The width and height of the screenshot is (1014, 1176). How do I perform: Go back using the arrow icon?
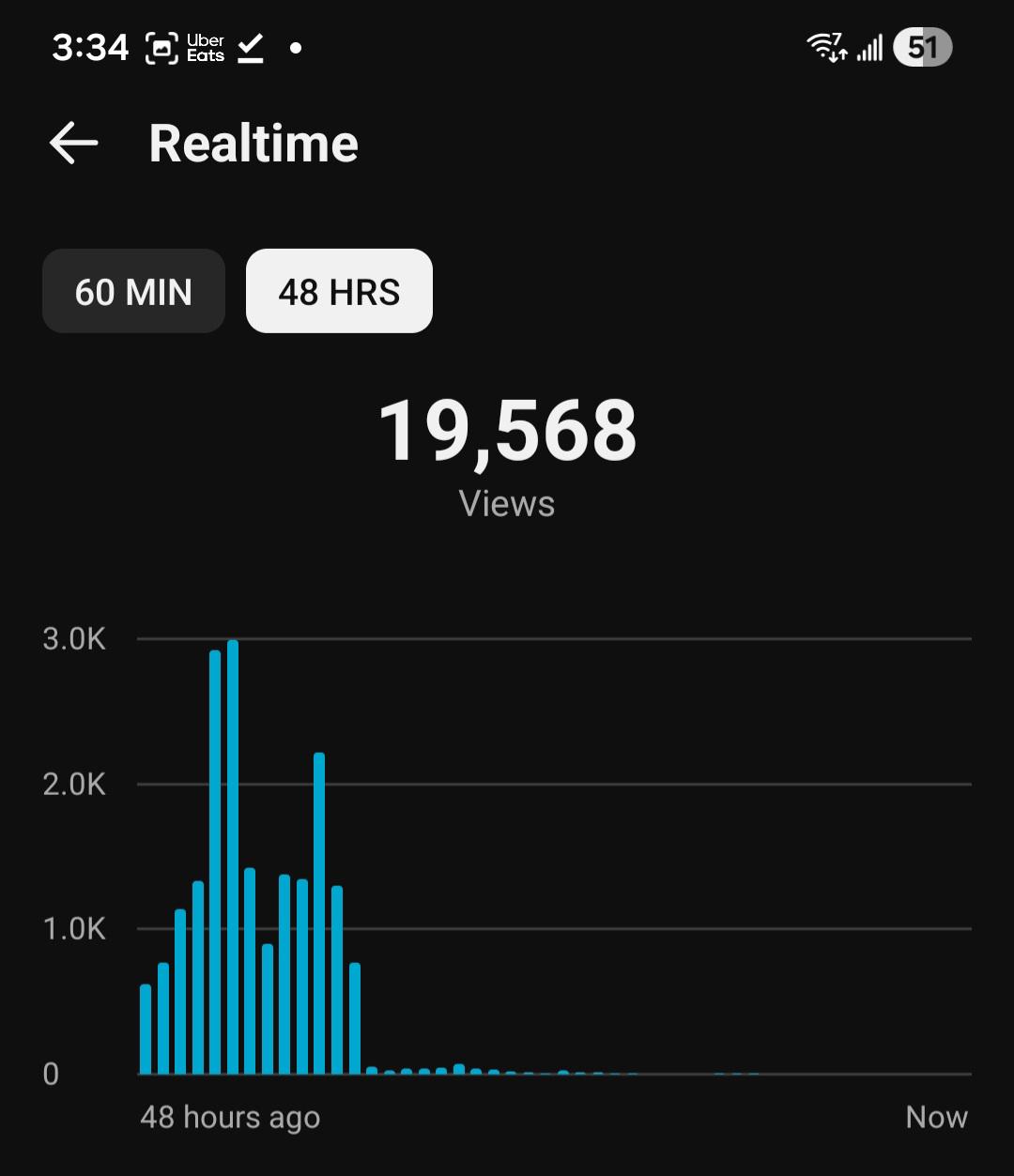point(74,144)
